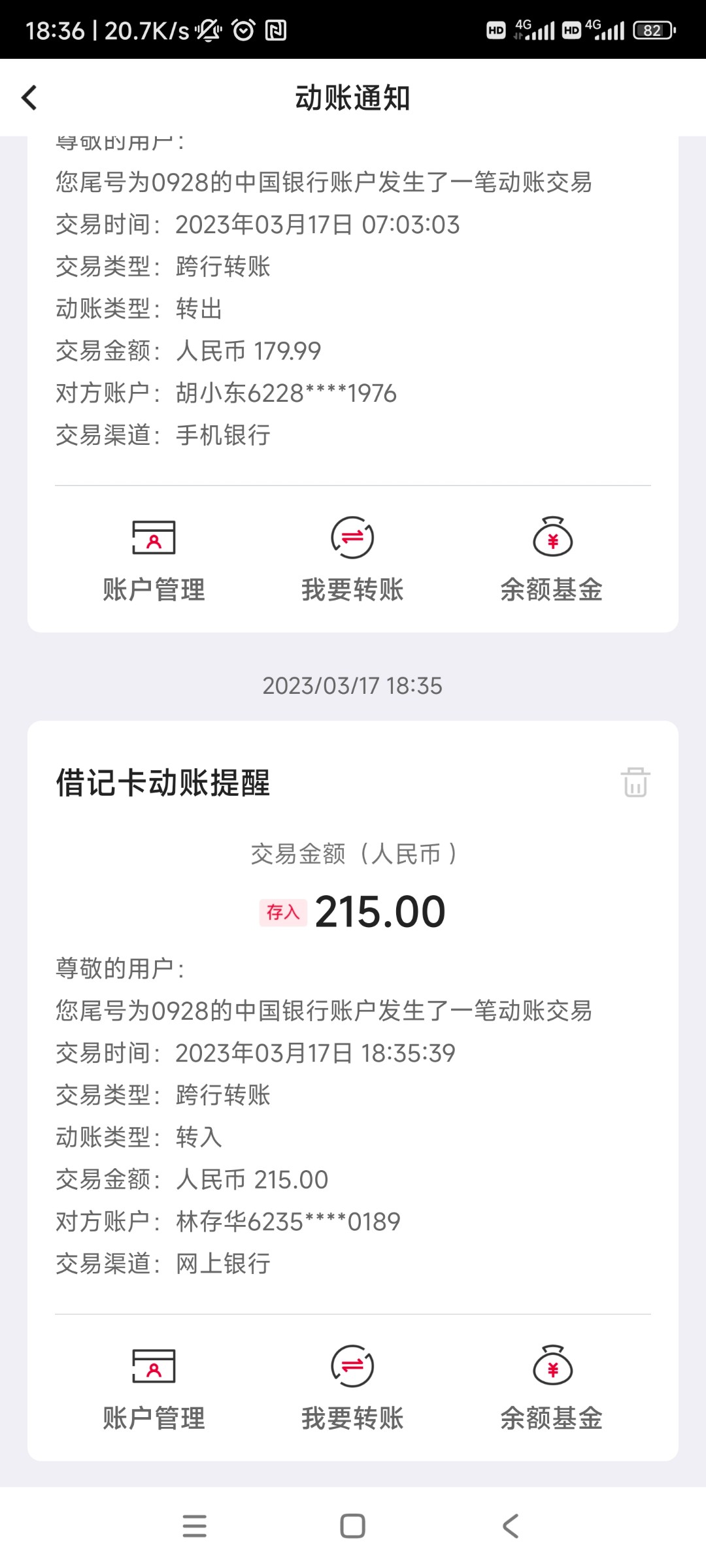
Task: Tap the 账户管理 text label
Action: pos(154,590)
